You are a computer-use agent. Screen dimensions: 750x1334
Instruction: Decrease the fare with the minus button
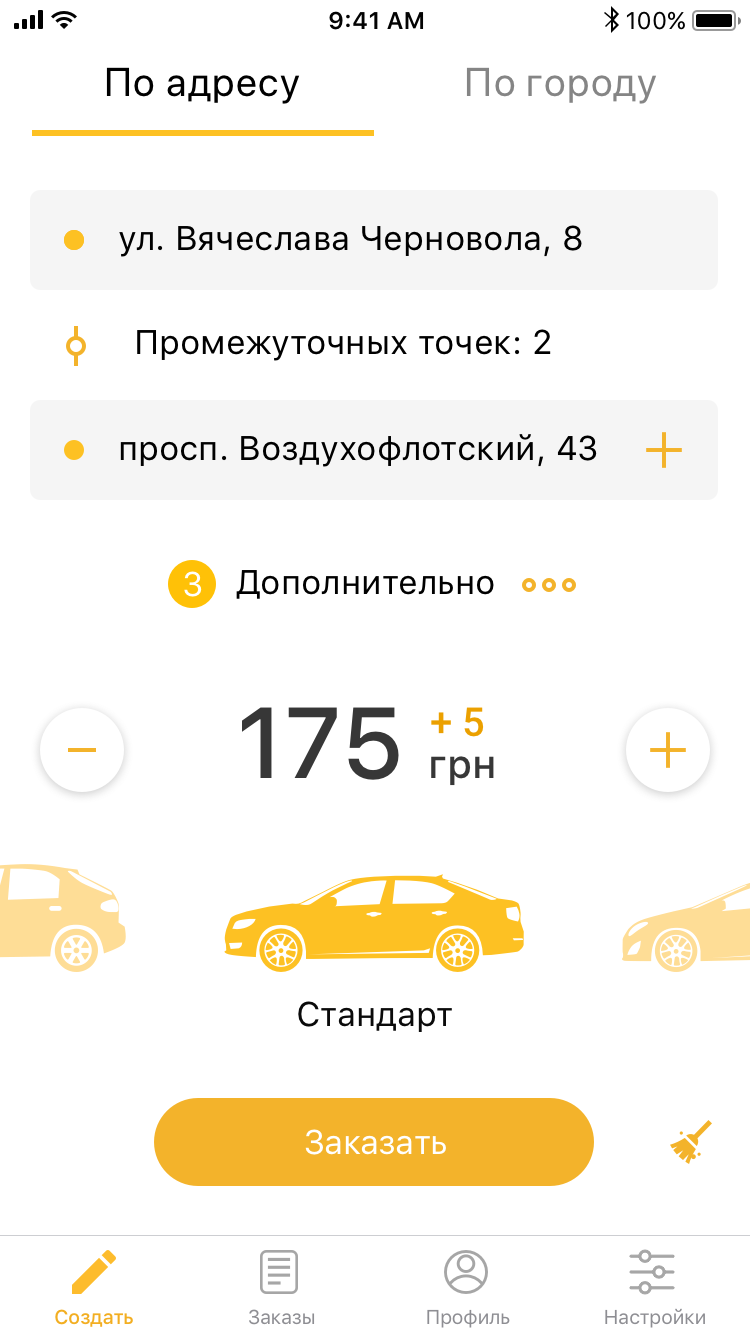coord(82,749)
